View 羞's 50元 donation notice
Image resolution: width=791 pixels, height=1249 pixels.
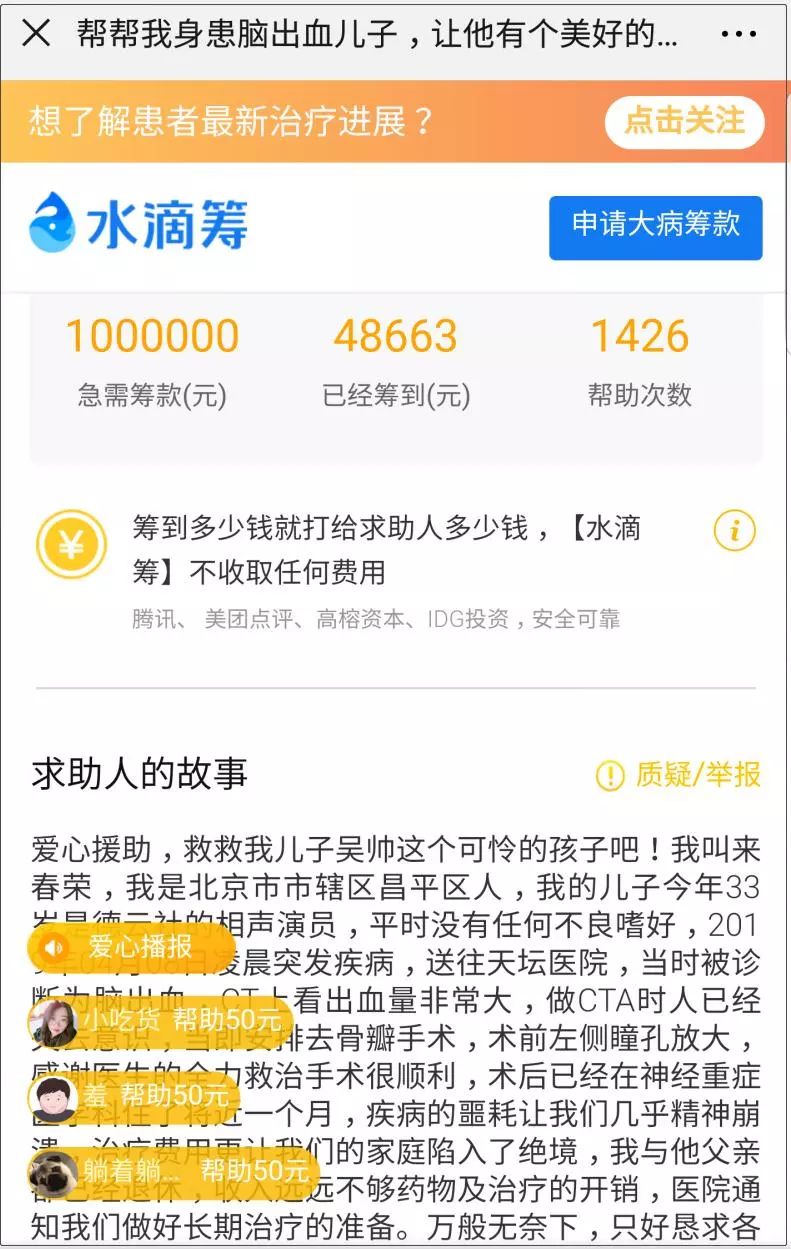[133, 1096]
